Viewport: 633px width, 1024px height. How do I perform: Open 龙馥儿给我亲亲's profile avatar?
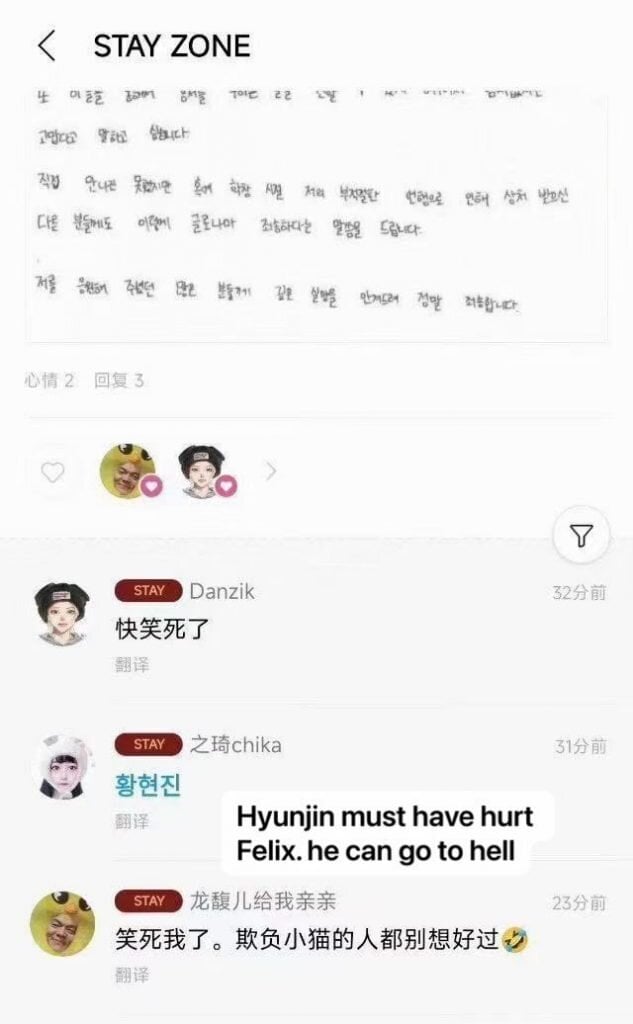(62, 923)
